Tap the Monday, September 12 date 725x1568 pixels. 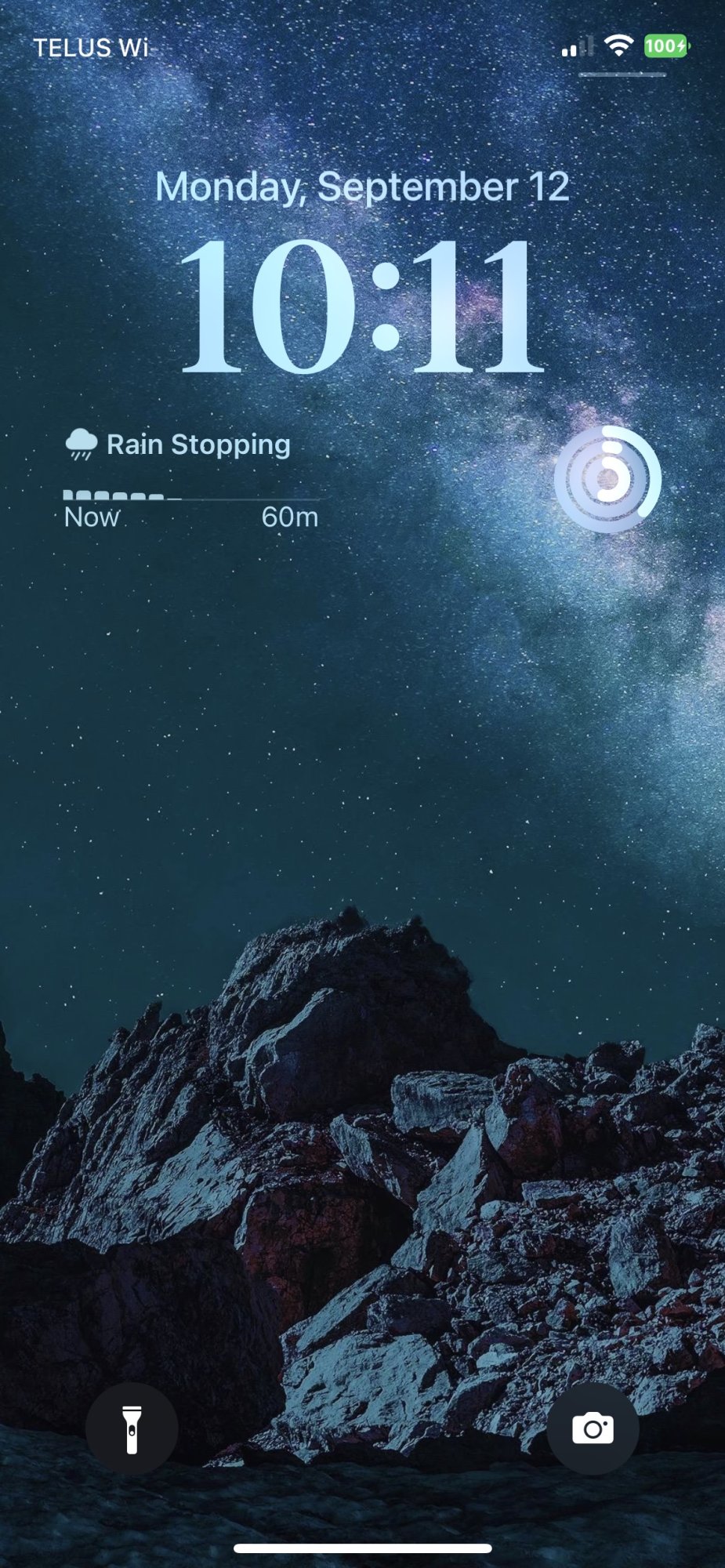362,187
